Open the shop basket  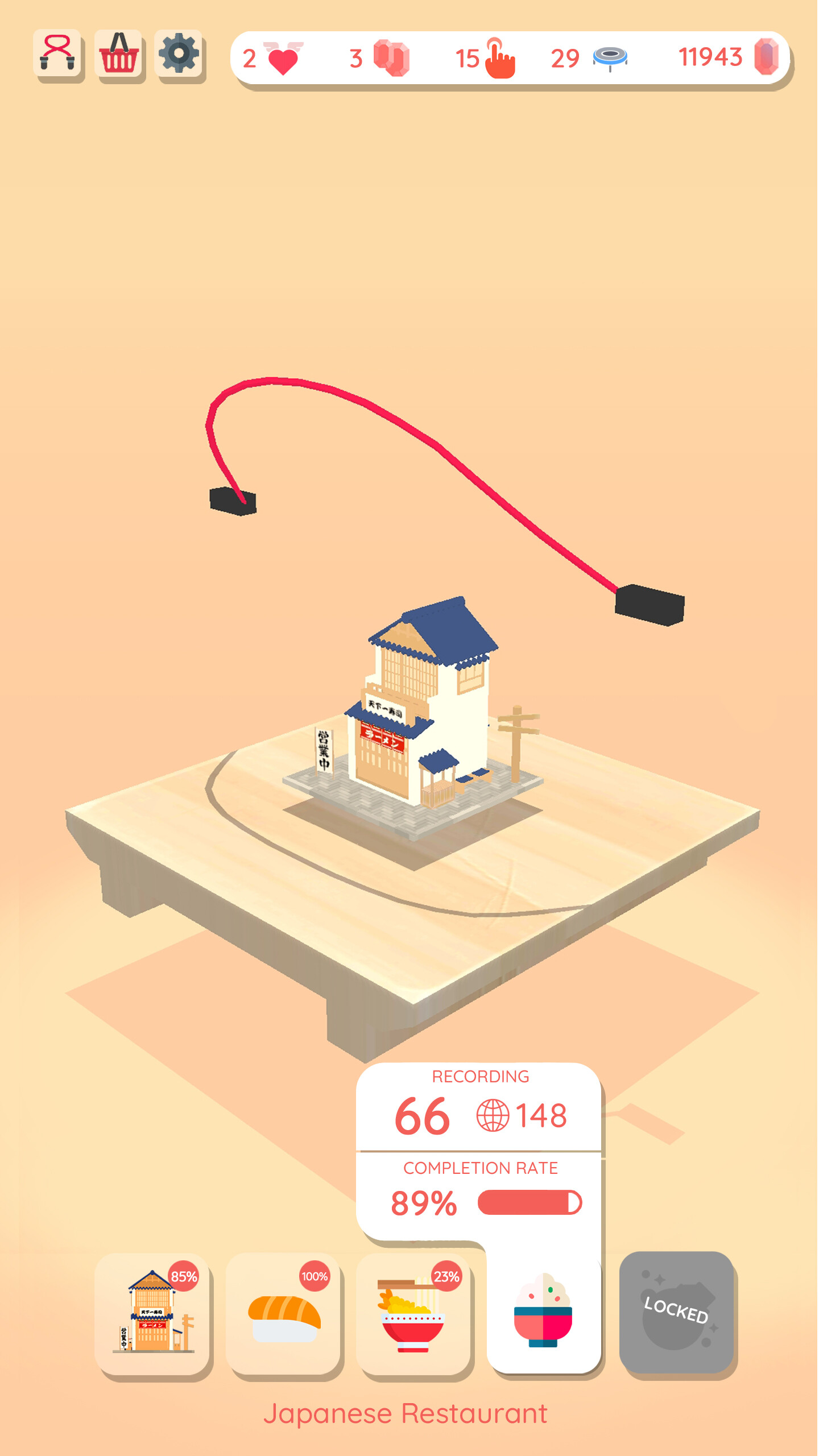point(118,53)
